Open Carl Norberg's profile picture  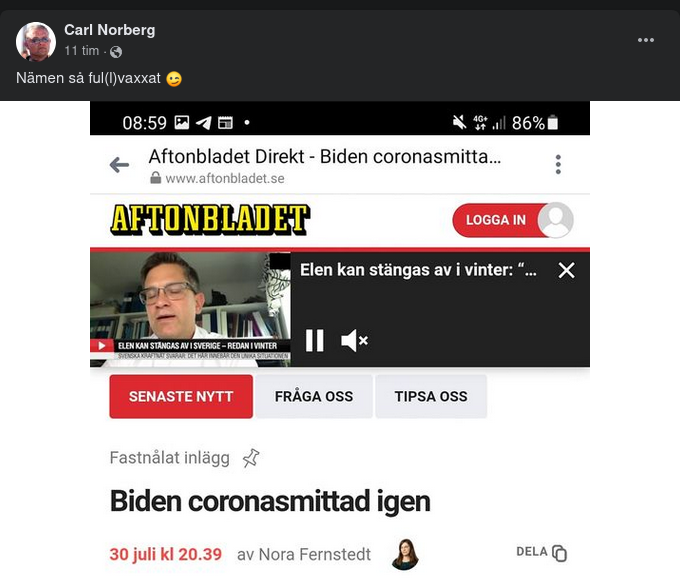pyautogui.click(x=36, y=41)
